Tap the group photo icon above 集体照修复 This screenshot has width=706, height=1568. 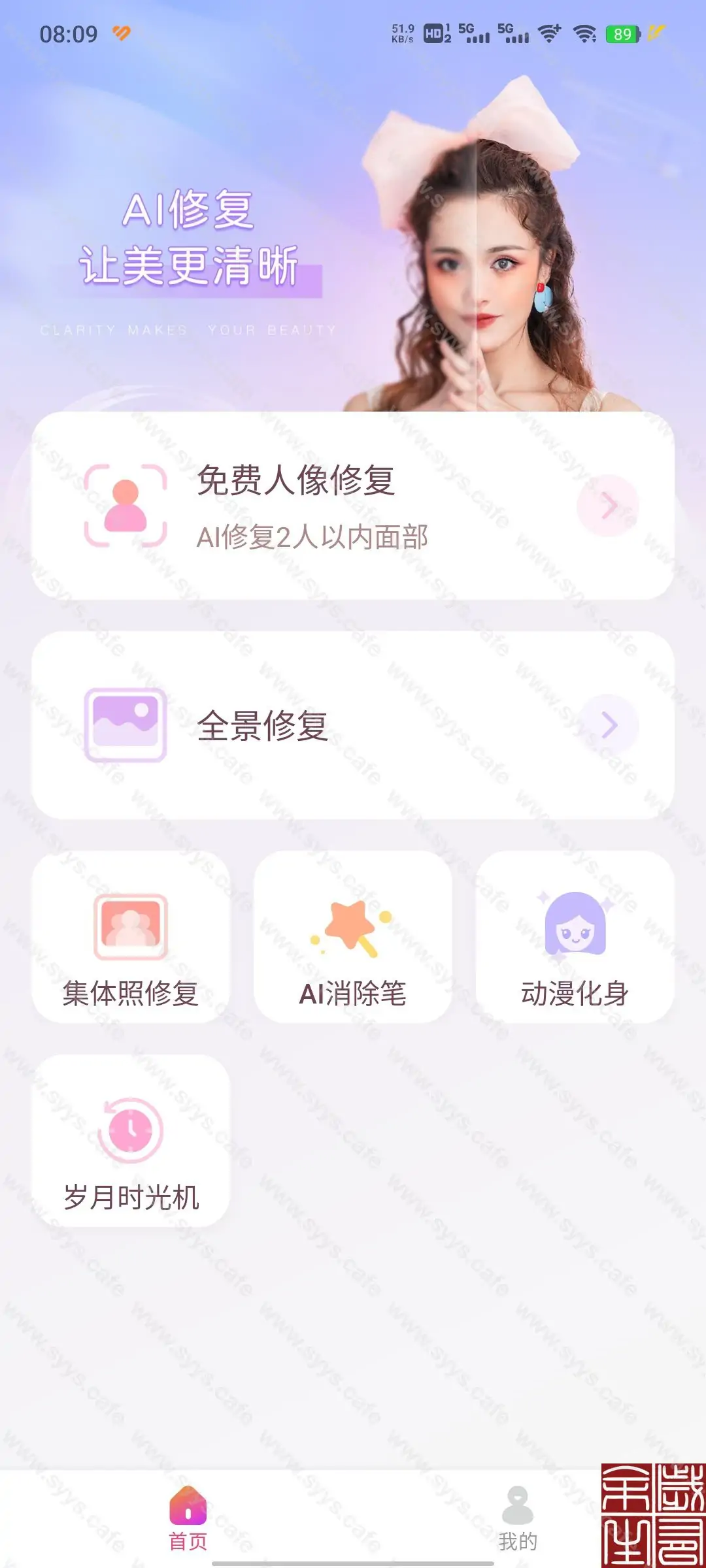click(x=131, y=928)
